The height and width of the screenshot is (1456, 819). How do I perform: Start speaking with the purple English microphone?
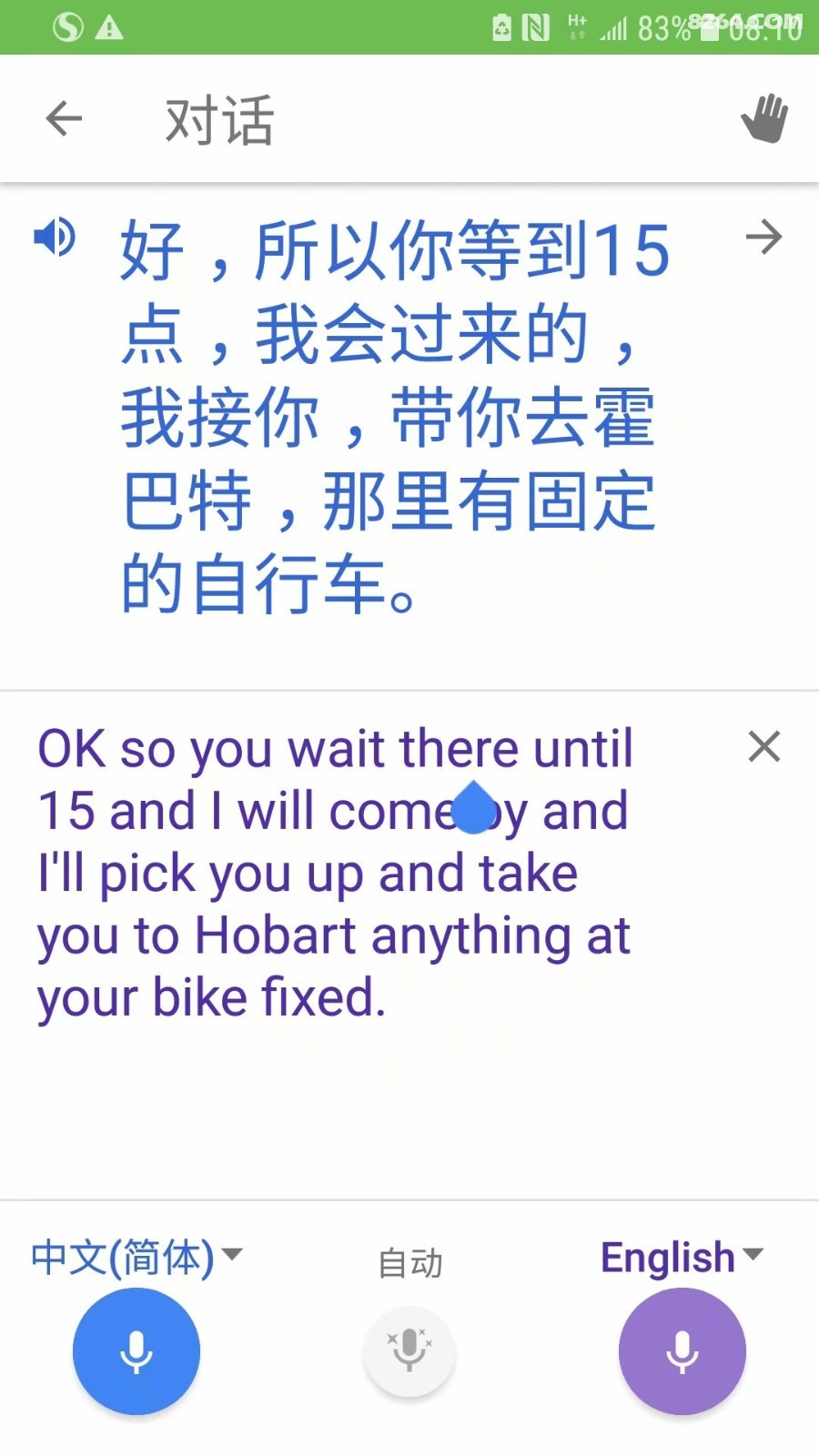pyautogui.click(x=682, y=1351)
